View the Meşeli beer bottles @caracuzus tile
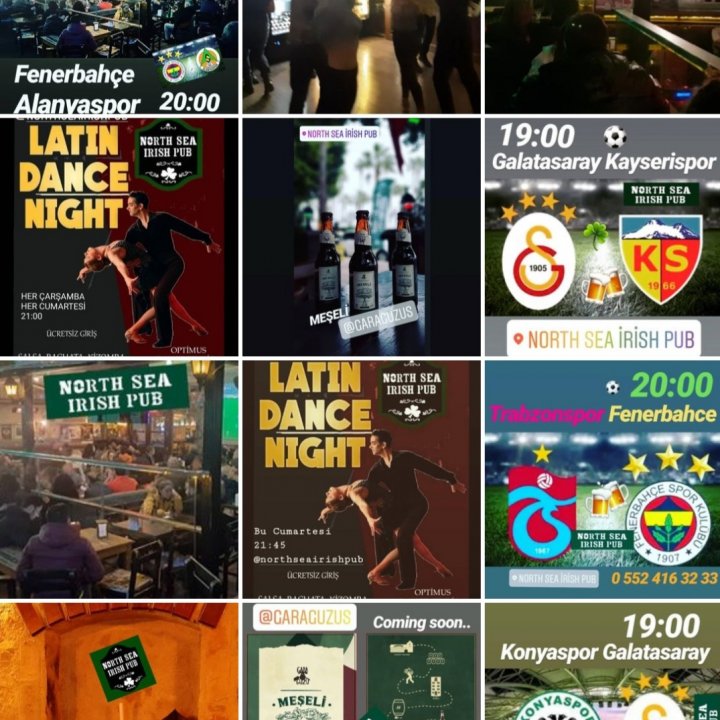Image resolution: width=720 pixels, height=720 pixels. (x=360, y=236)
